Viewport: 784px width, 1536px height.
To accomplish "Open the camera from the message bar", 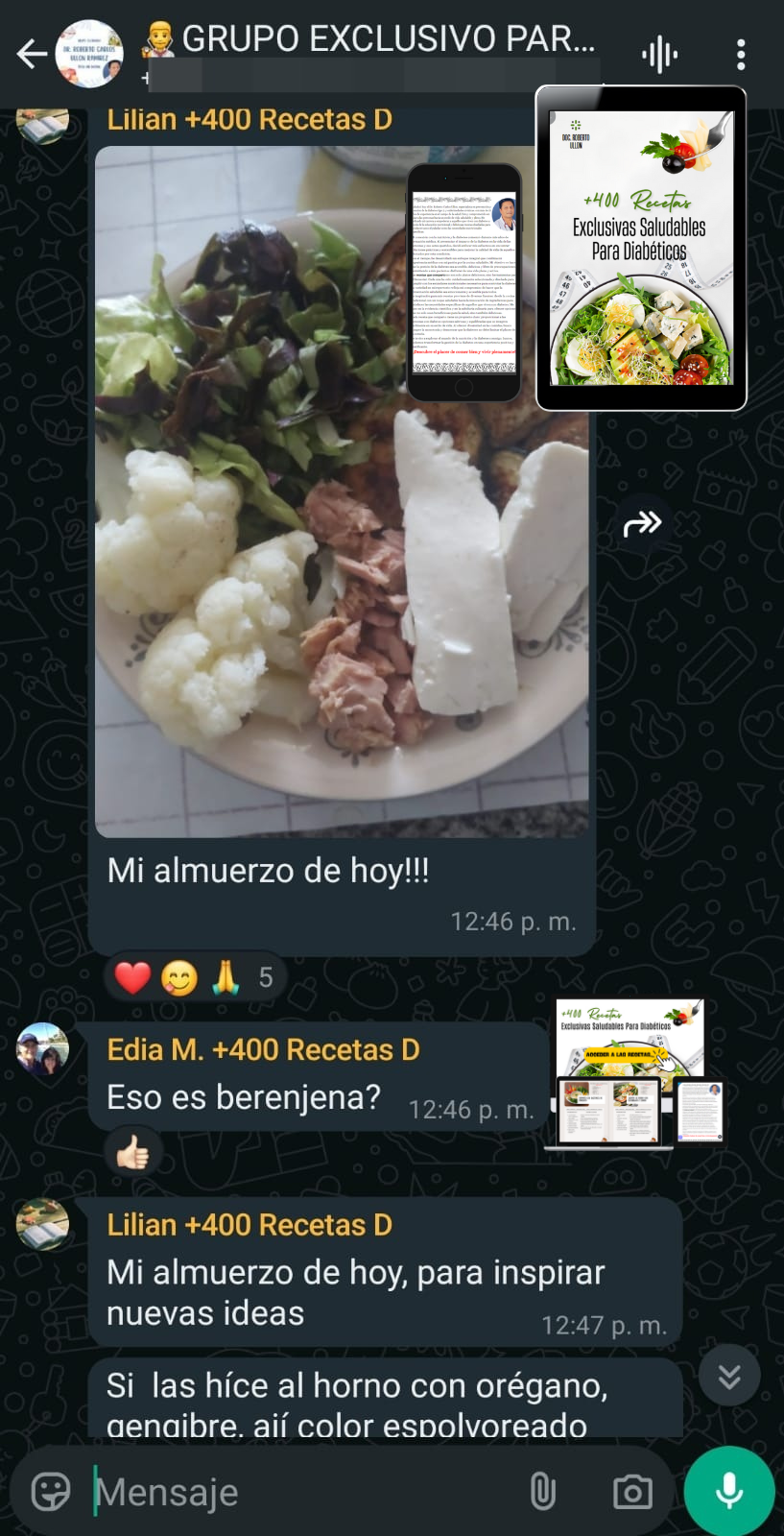I will click(x=632, y=1492).
